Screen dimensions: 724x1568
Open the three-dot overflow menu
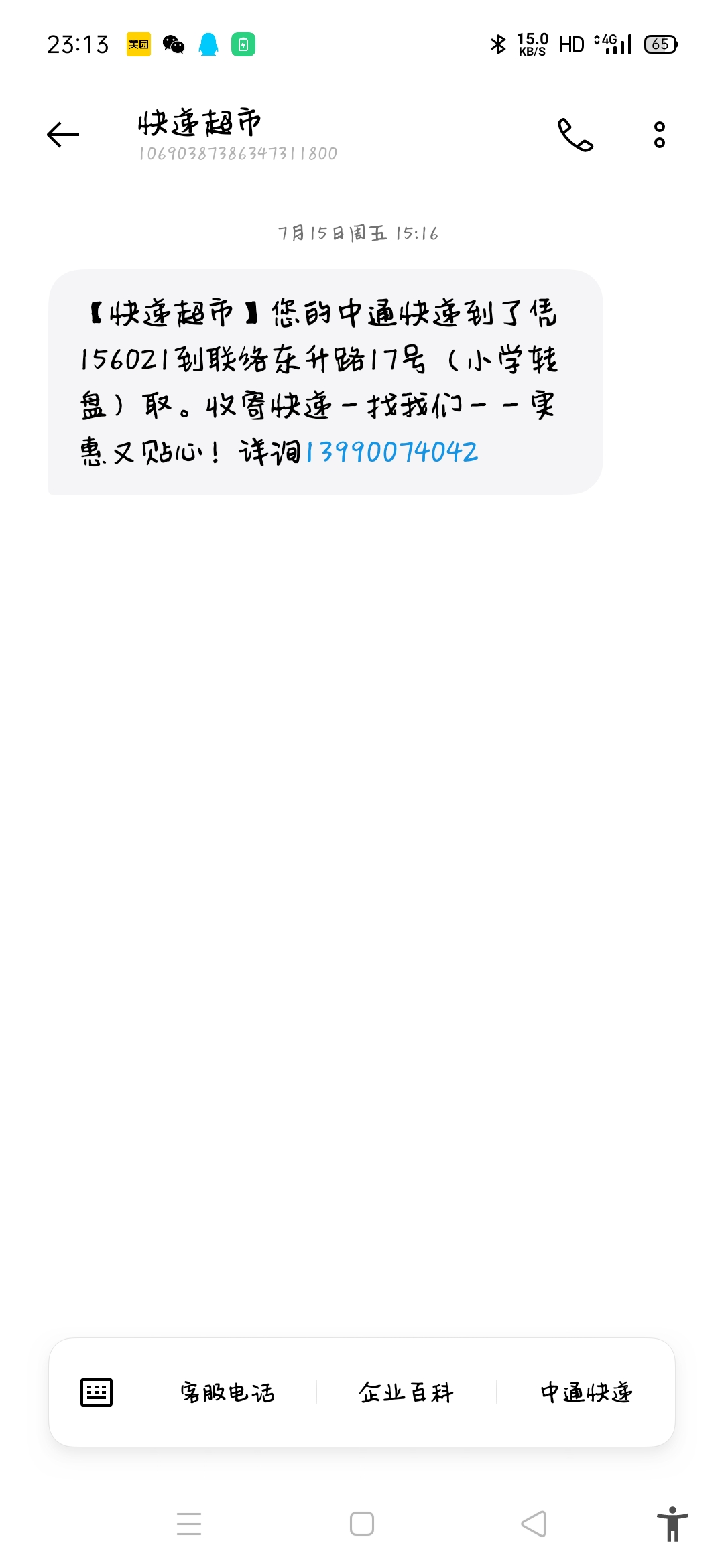[660, 135]
